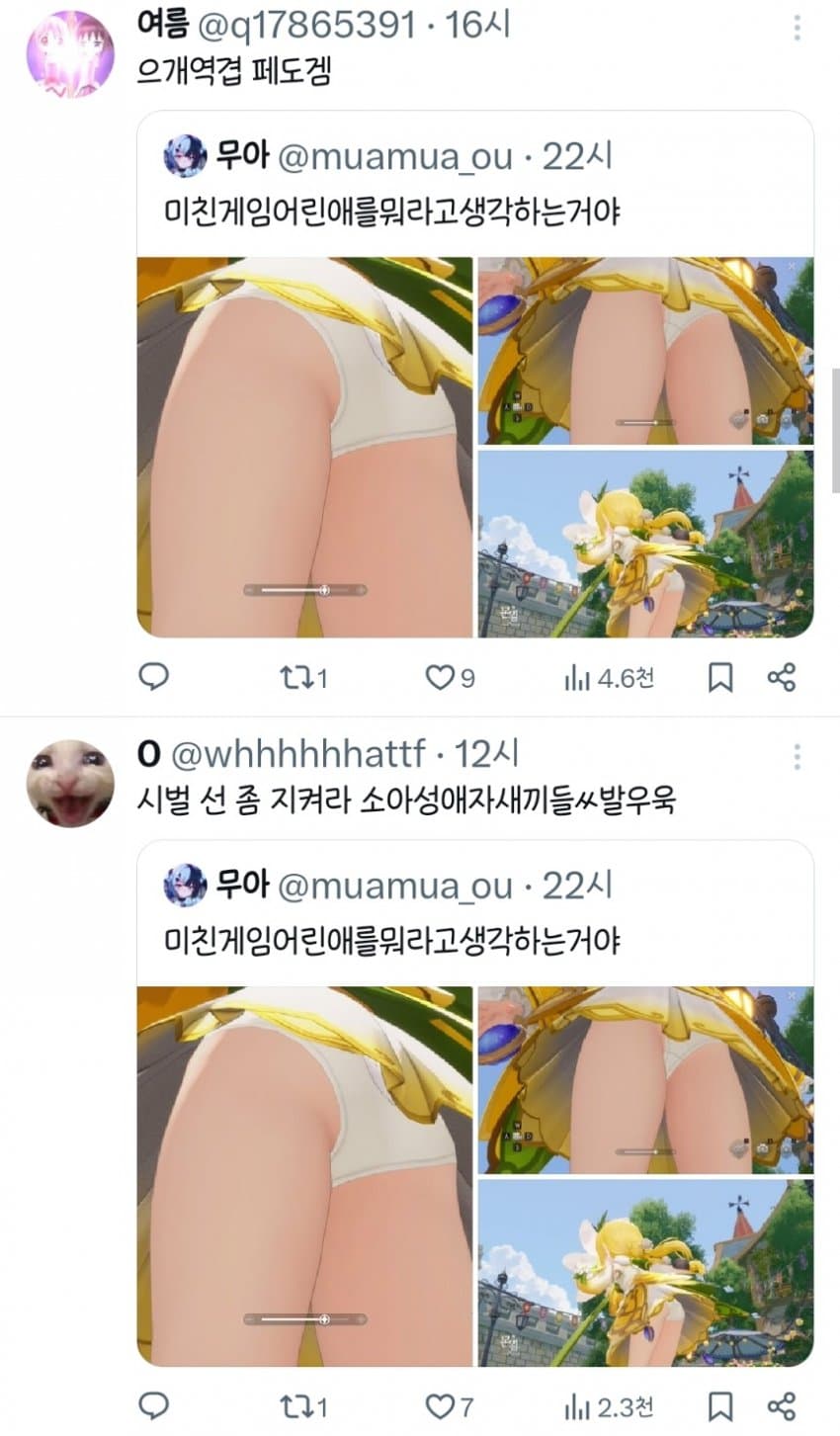
Task: Open the overflow menu on 여름's tweet
Action: [x=798, y=30]
